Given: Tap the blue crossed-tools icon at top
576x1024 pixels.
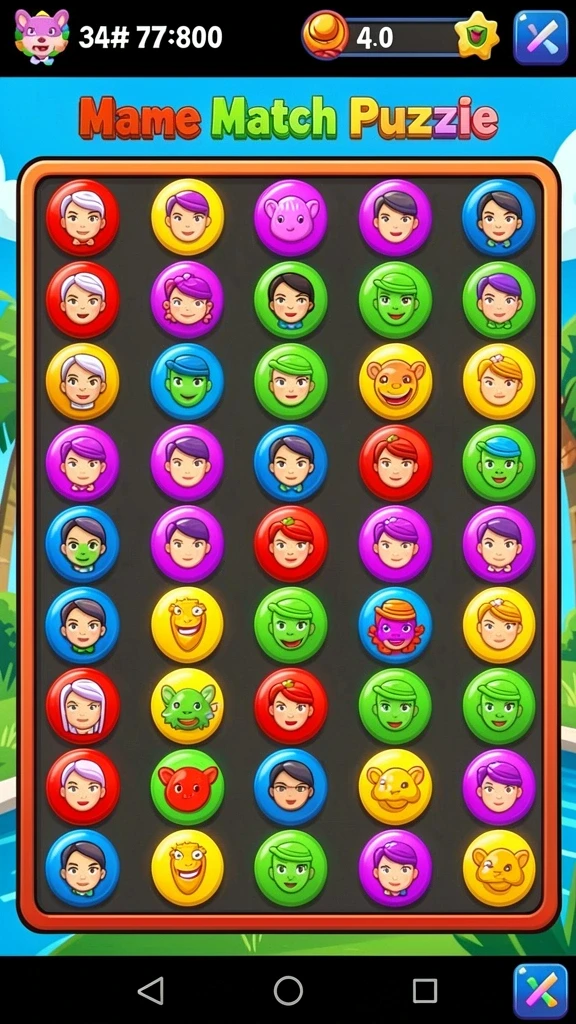Looking at the screenshot, I should pyautogui.click(x=541, y=37).
